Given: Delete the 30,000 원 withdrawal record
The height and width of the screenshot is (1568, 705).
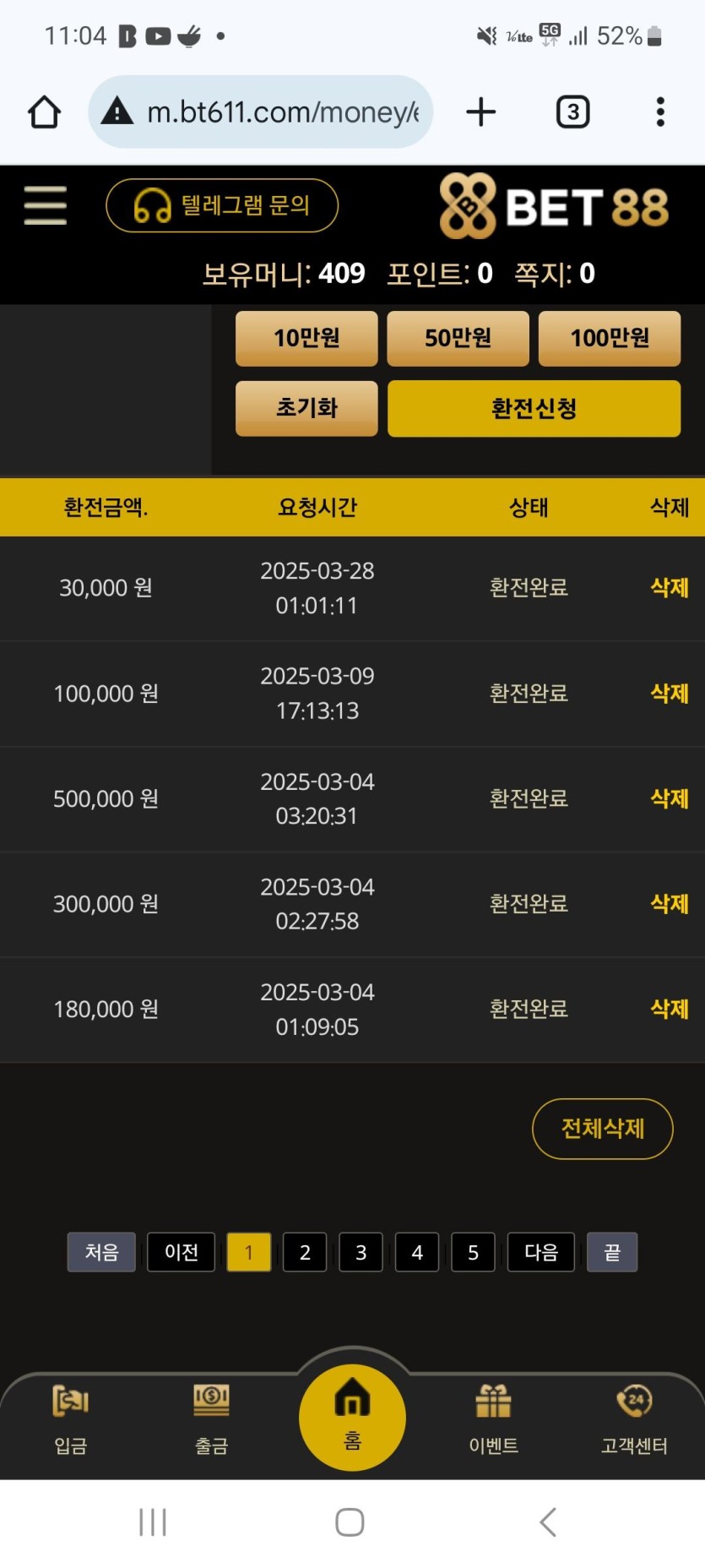Looking at the screenshot, I should [669, 587].
